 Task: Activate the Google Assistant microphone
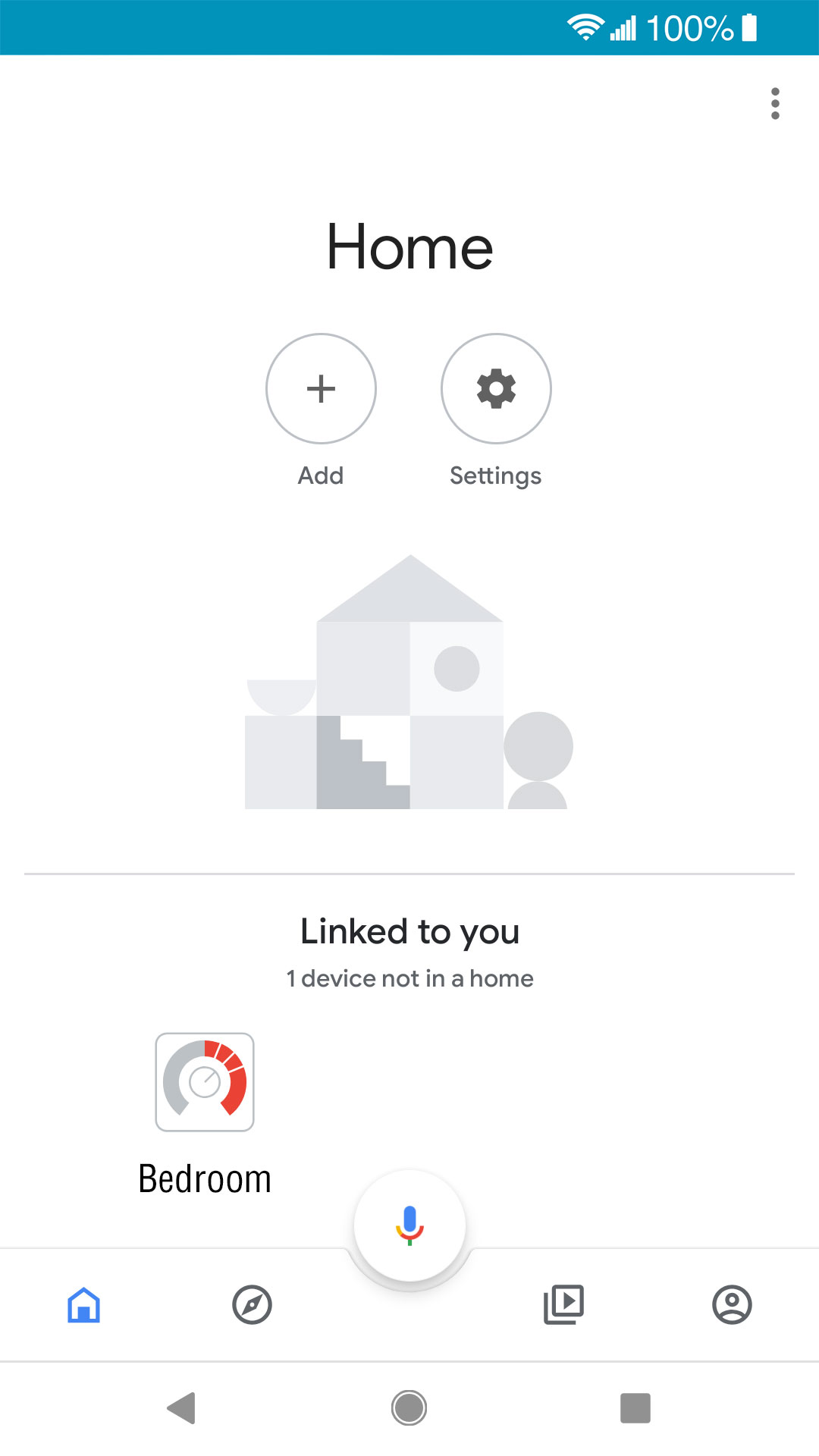coord(409,1225)
